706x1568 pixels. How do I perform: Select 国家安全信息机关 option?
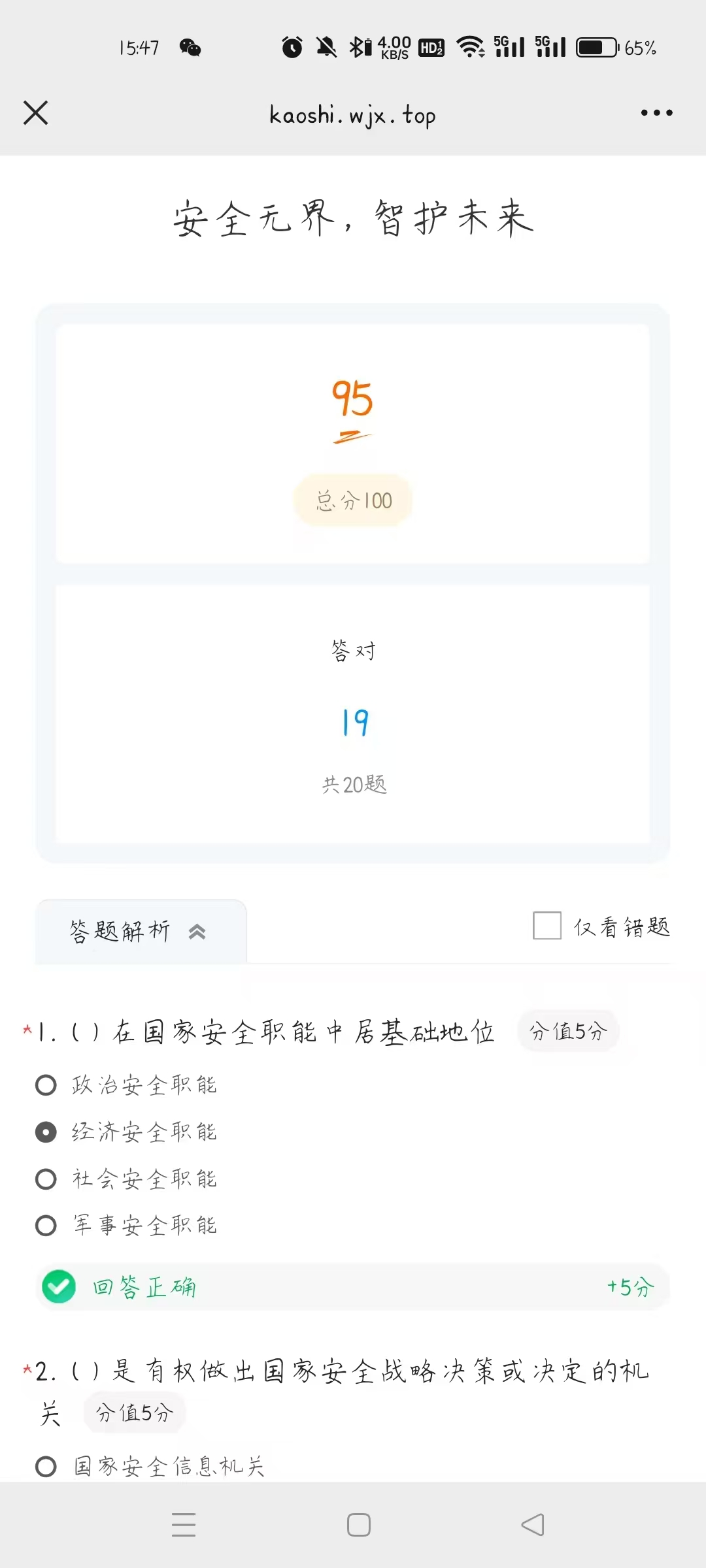pyautogui.click(x=46, y=1467)
